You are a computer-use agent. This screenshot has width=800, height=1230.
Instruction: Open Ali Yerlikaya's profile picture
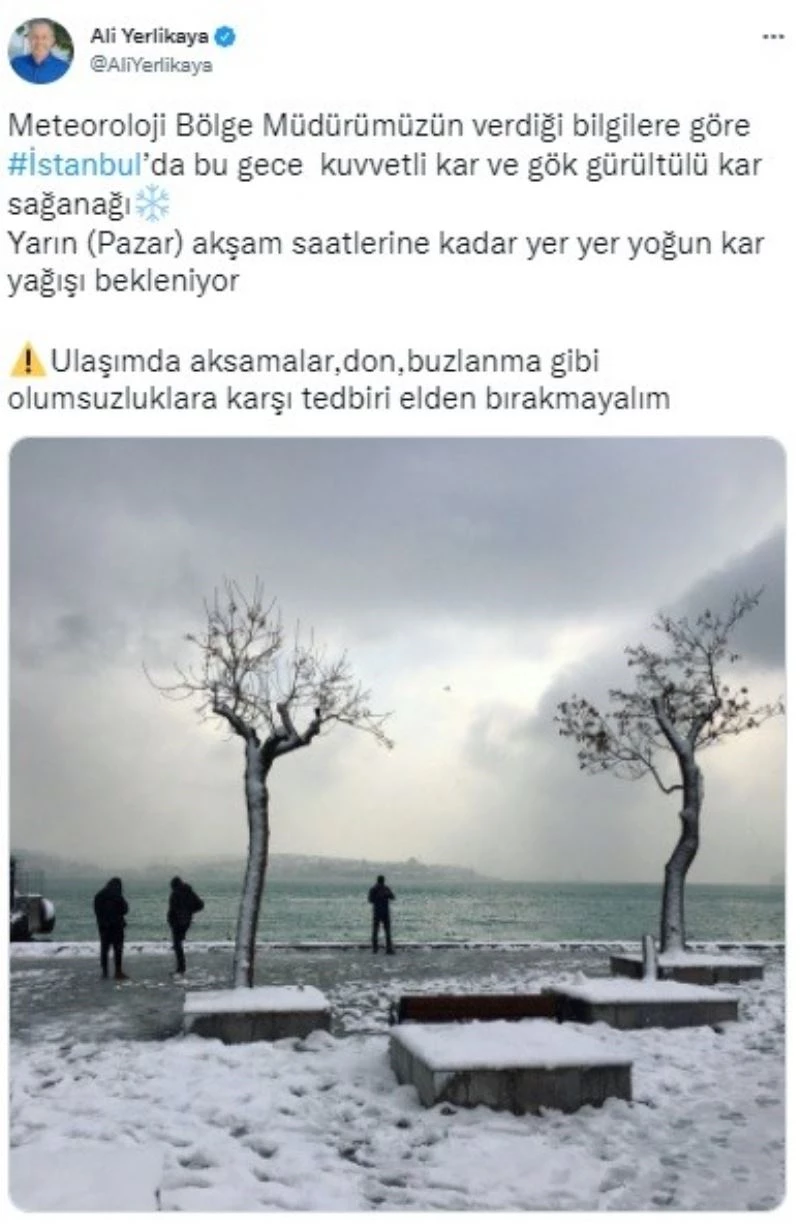(41, 50)
